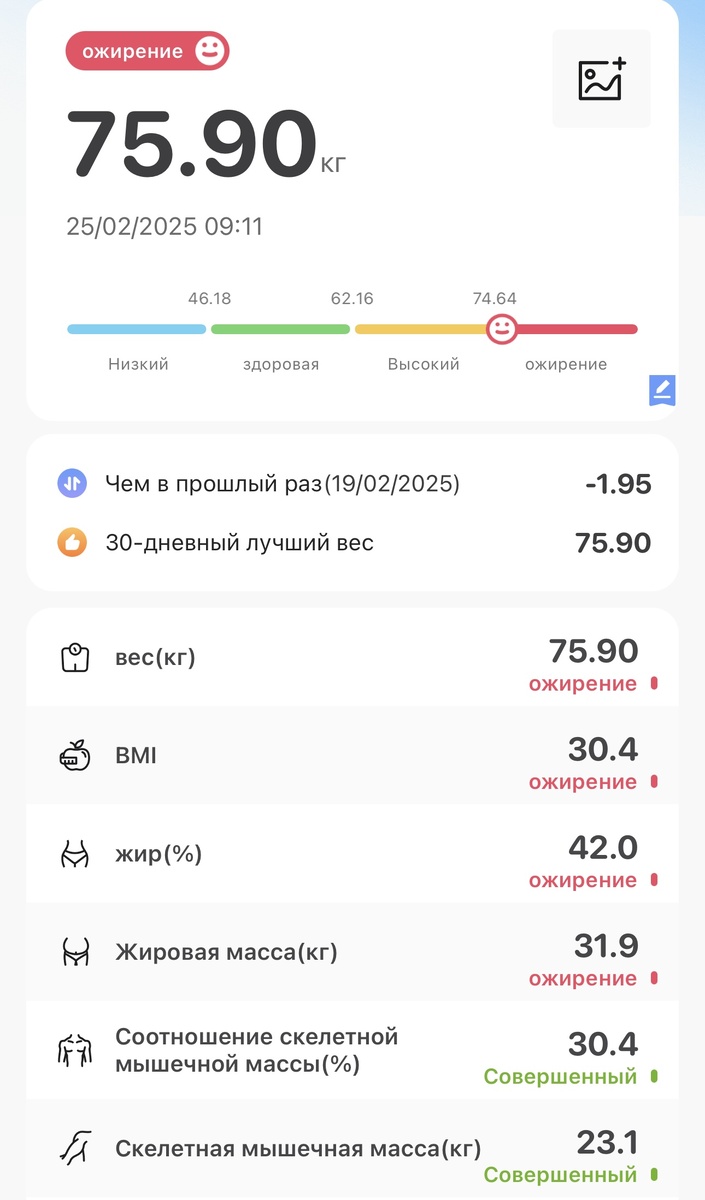Open the вес(кг) metric row

coord(352,658)
